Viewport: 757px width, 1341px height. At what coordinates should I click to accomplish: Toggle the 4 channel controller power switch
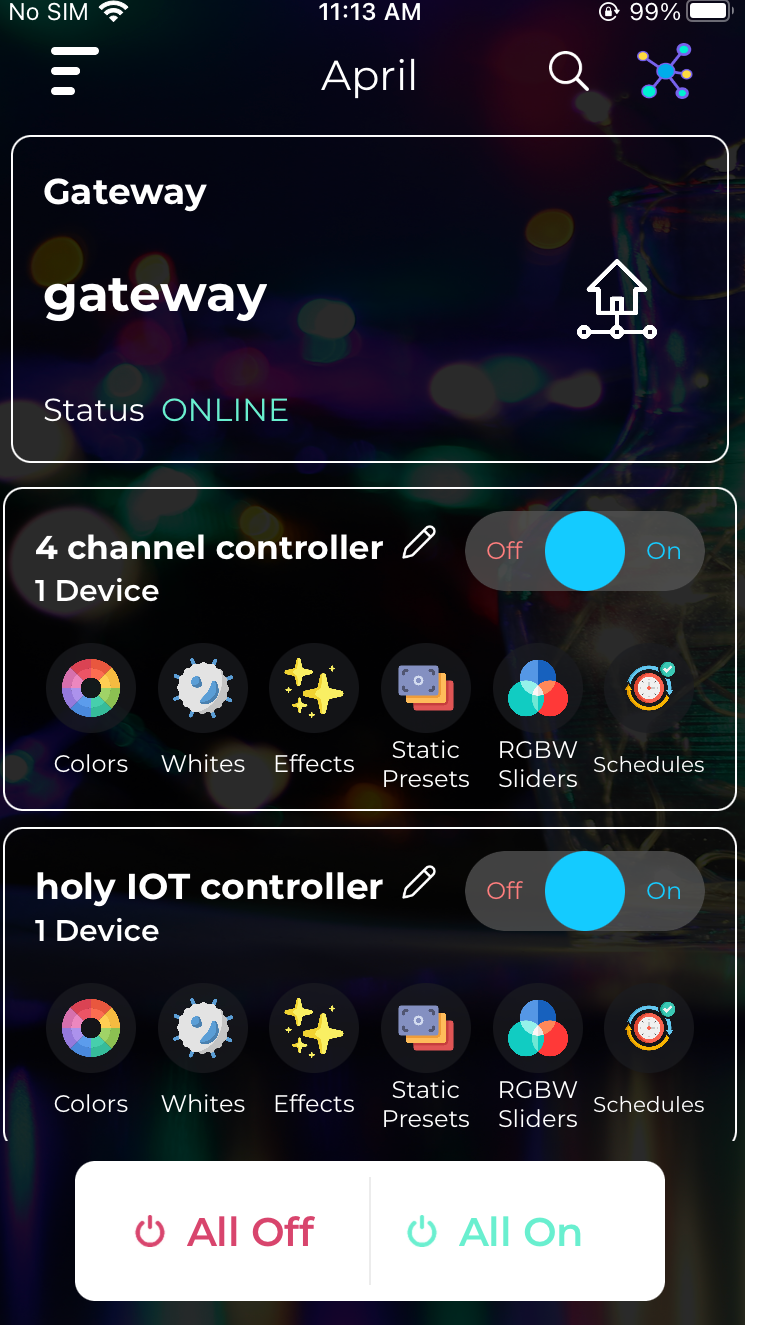(x=585, y=551)
